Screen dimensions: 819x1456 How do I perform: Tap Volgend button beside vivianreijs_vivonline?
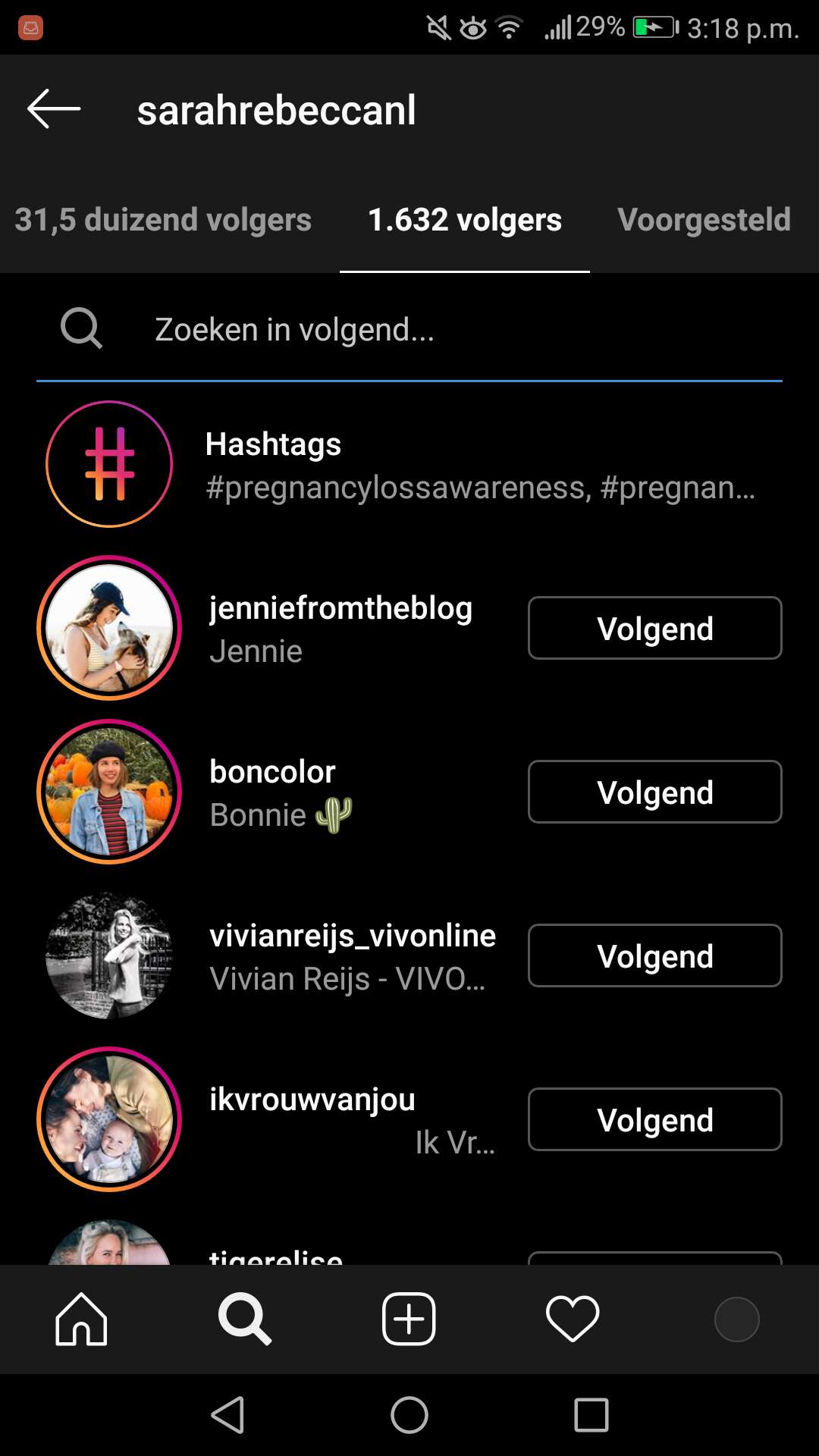point(655,955)
